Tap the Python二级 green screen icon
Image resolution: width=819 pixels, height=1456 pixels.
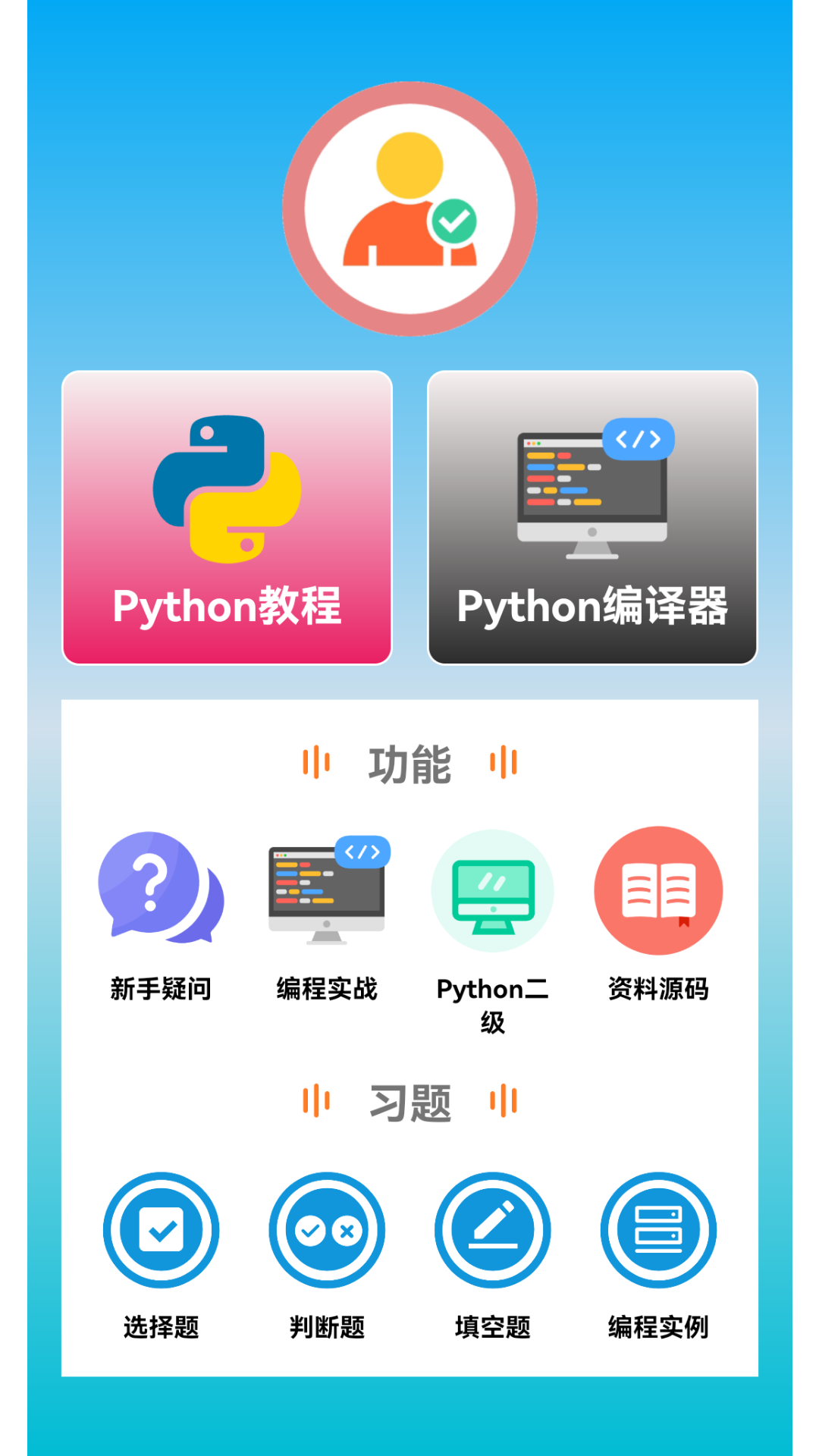pyautogui.click(x=493, y=891)
